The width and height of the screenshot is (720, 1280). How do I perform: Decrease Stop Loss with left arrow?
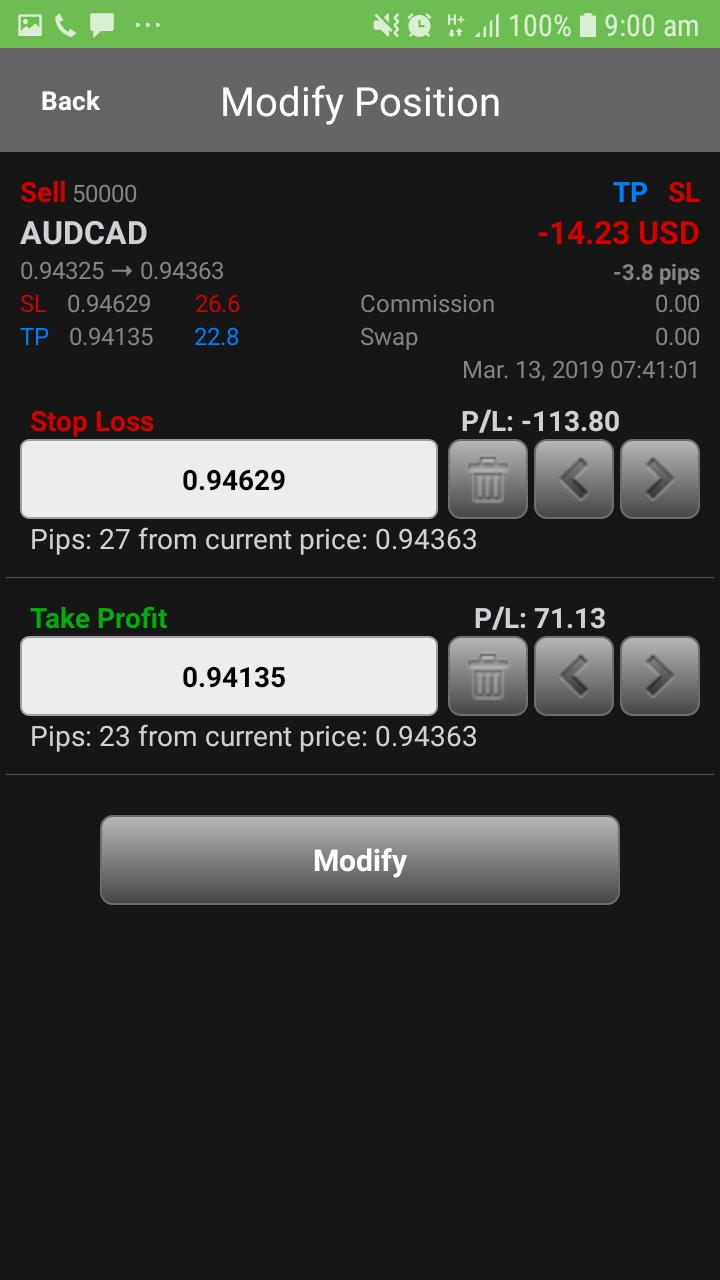574,480
